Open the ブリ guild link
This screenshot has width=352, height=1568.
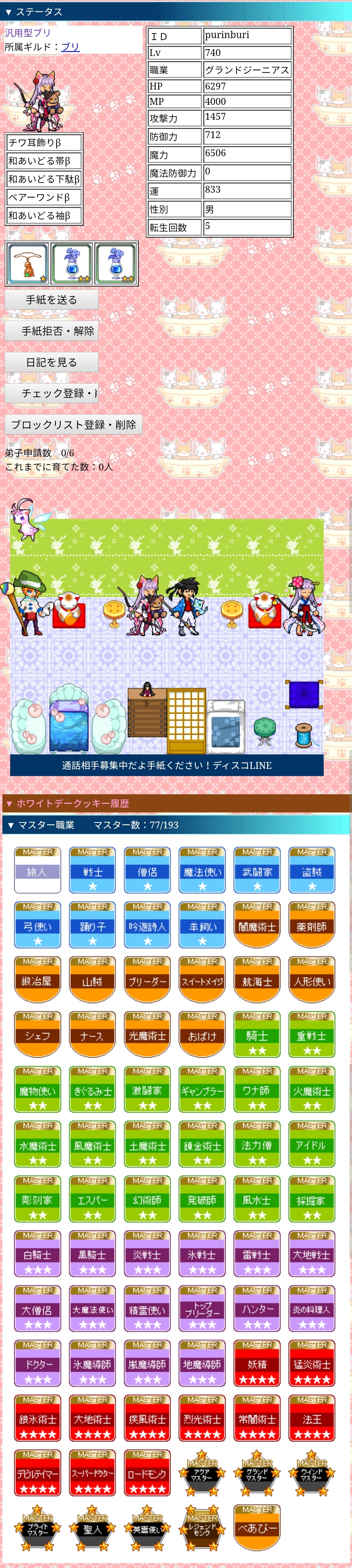pos(70,47)
